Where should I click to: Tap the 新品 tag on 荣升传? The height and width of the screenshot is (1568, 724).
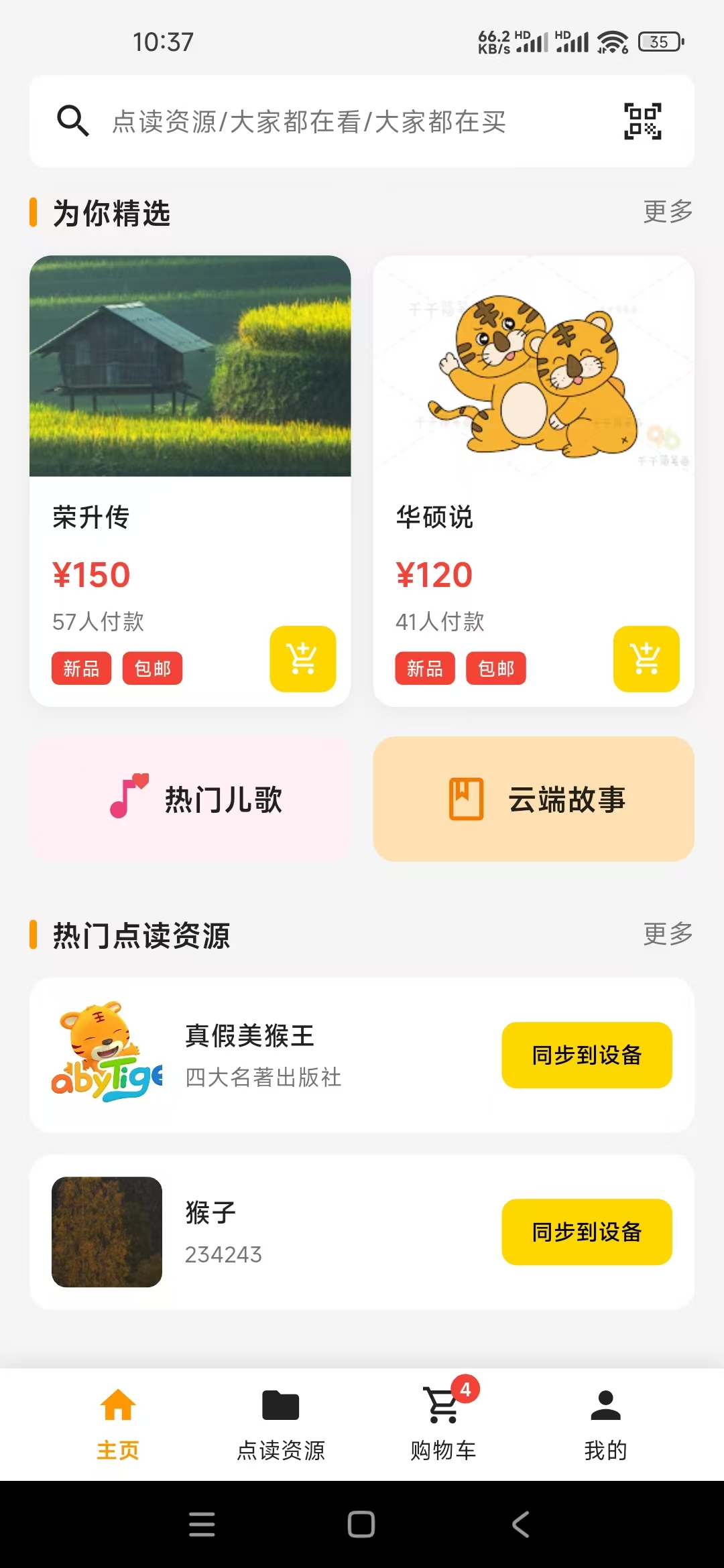point(82,667)
